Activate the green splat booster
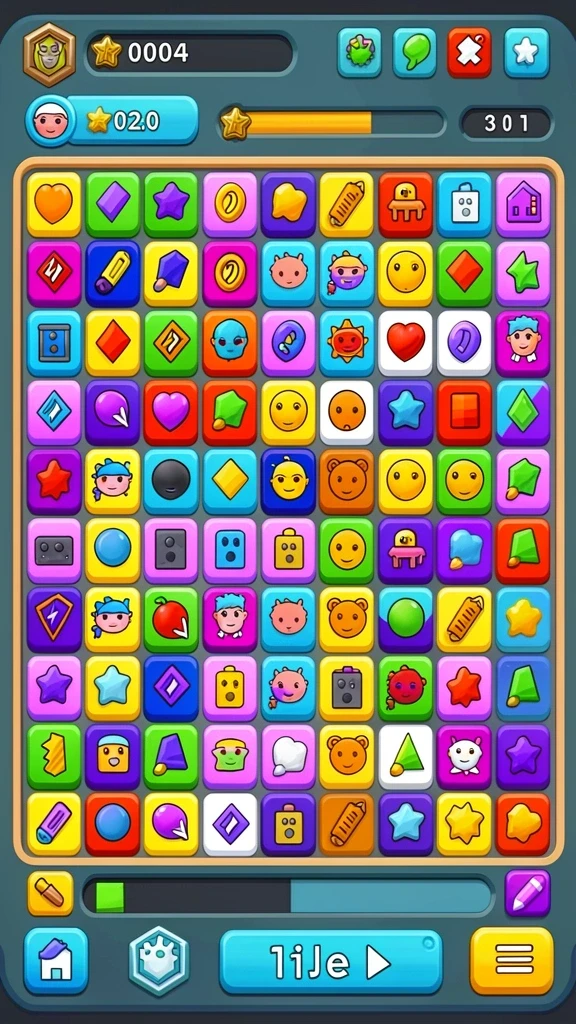 pos(359,52)
